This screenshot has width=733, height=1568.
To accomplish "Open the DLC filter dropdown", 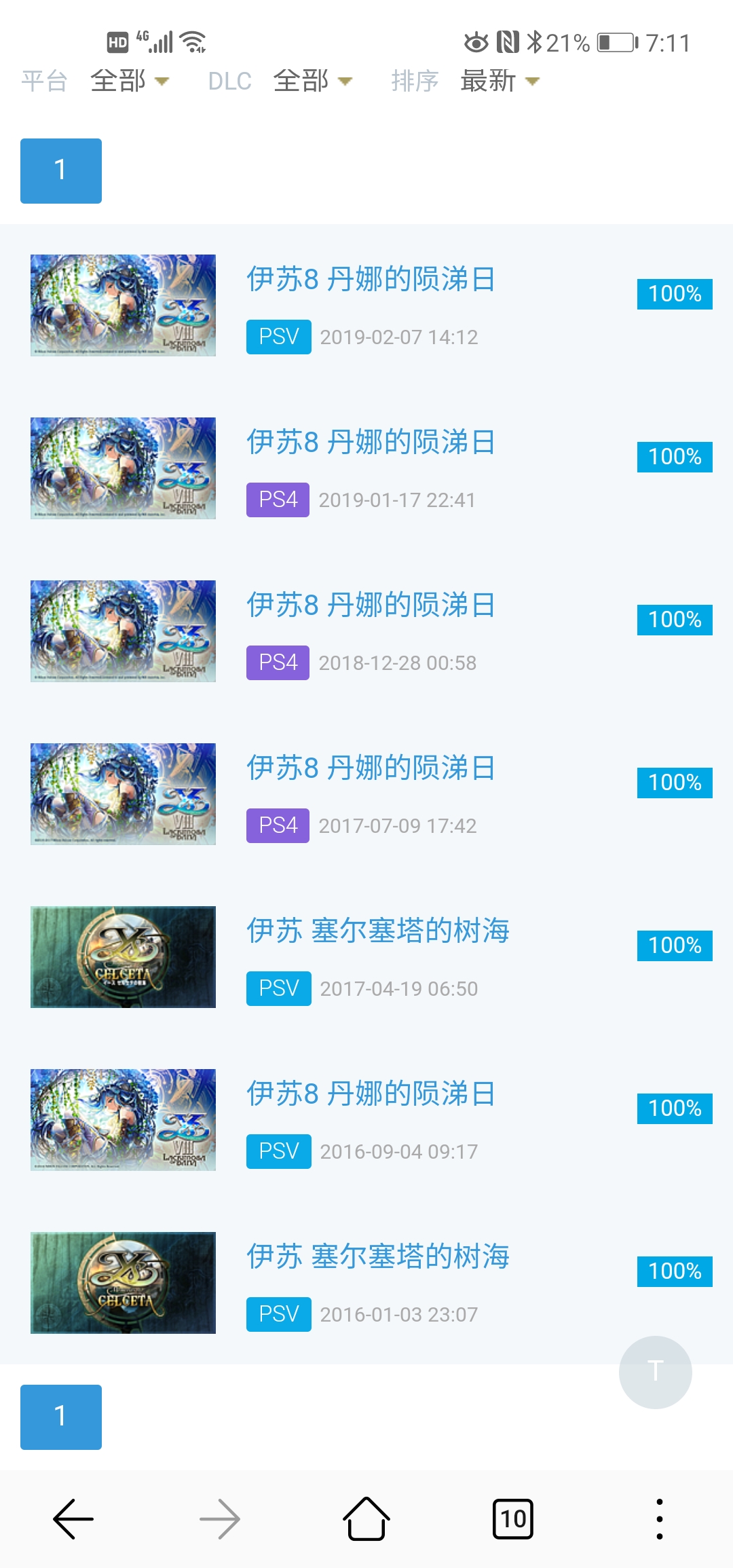I will coord(312,81).
